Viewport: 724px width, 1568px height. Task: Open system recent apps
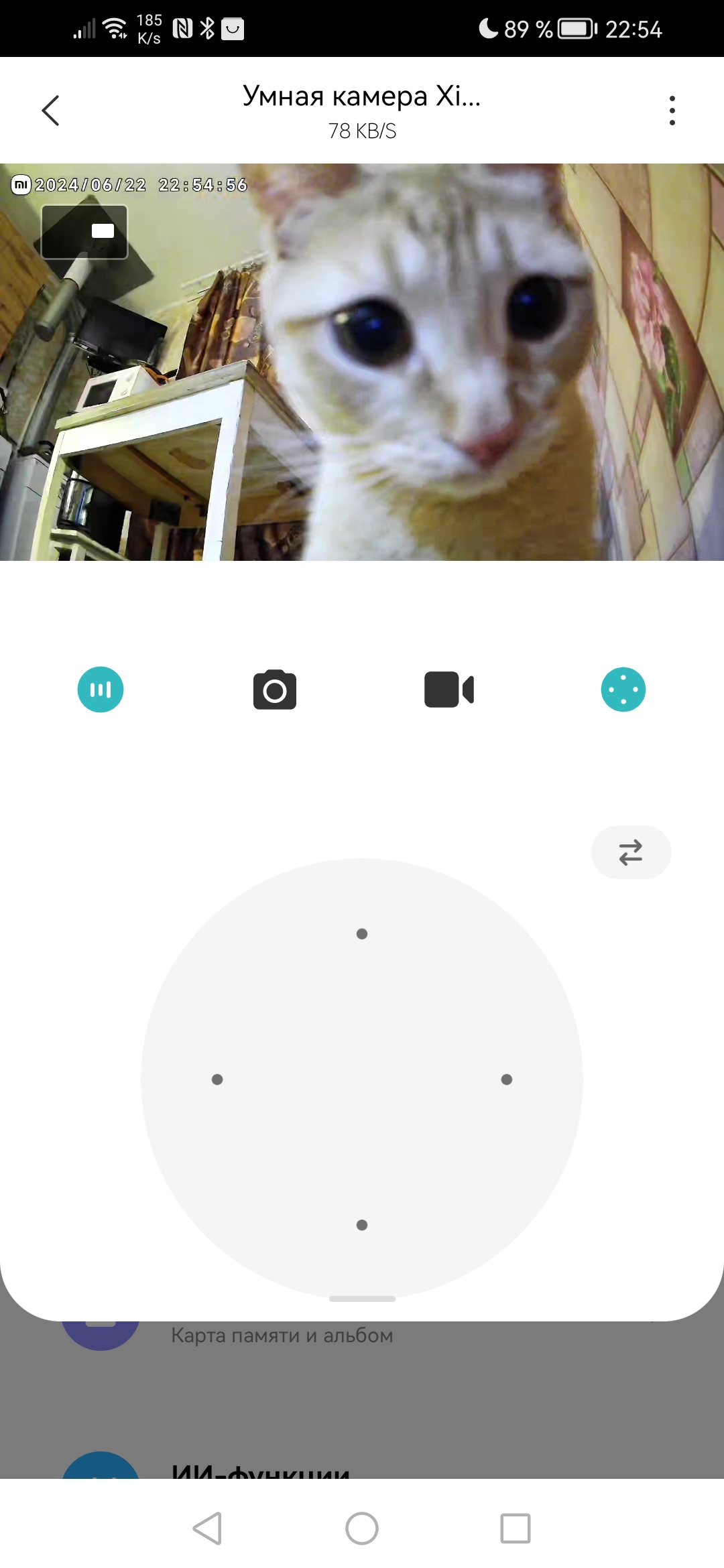click(x=515, y=1528)
